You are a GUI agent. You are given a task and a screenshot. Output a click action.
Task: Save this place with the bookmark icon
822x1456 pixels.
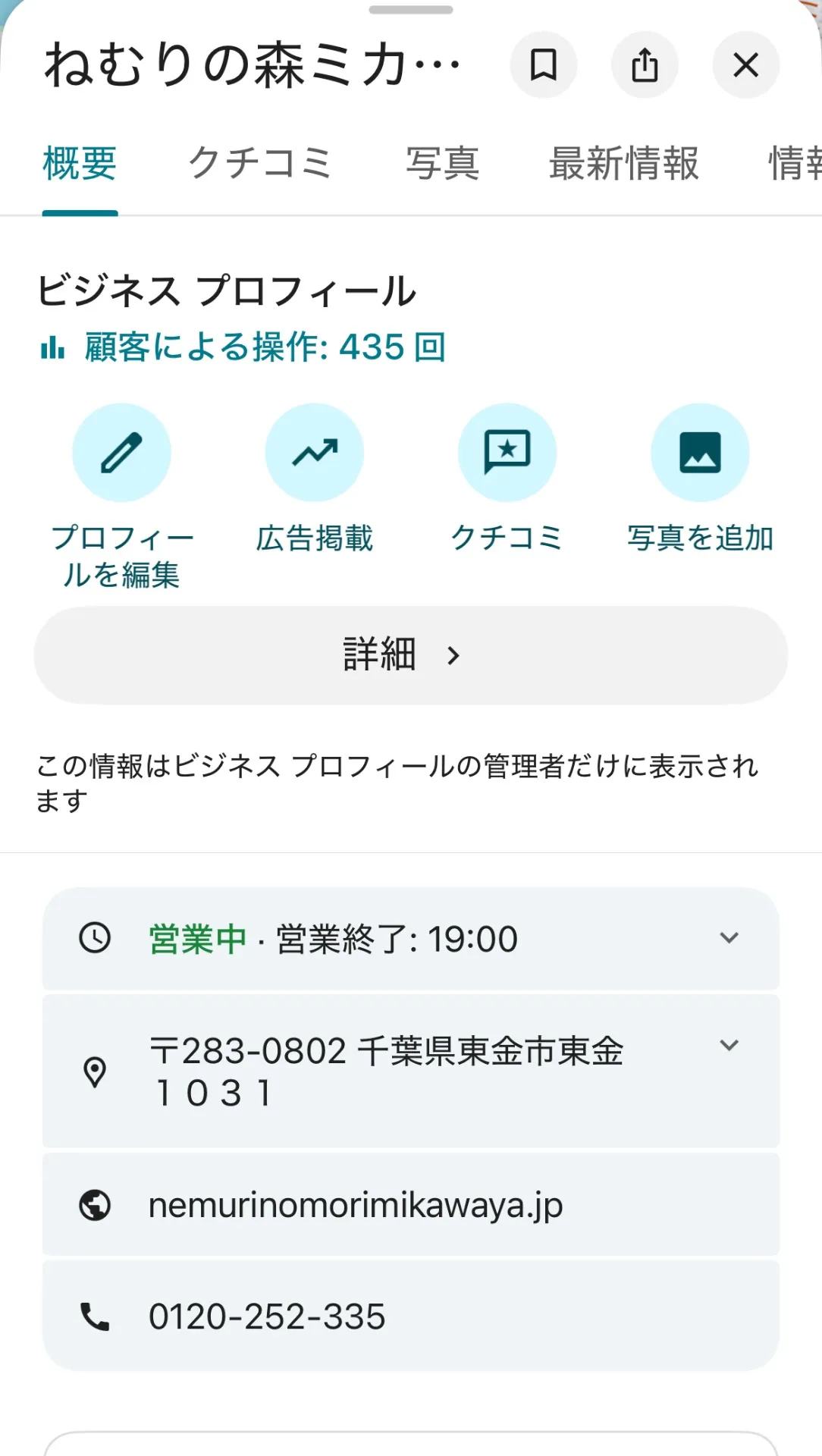(543, 65)
